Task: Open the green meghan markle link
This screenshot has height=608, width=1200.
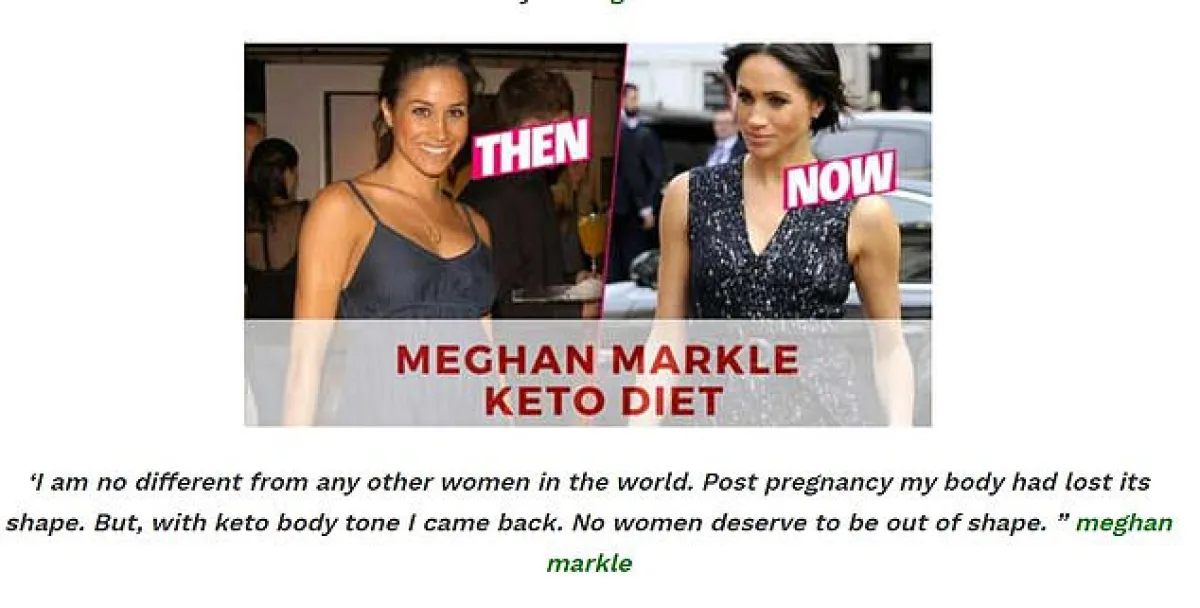Action: [x=1123, y=523]
